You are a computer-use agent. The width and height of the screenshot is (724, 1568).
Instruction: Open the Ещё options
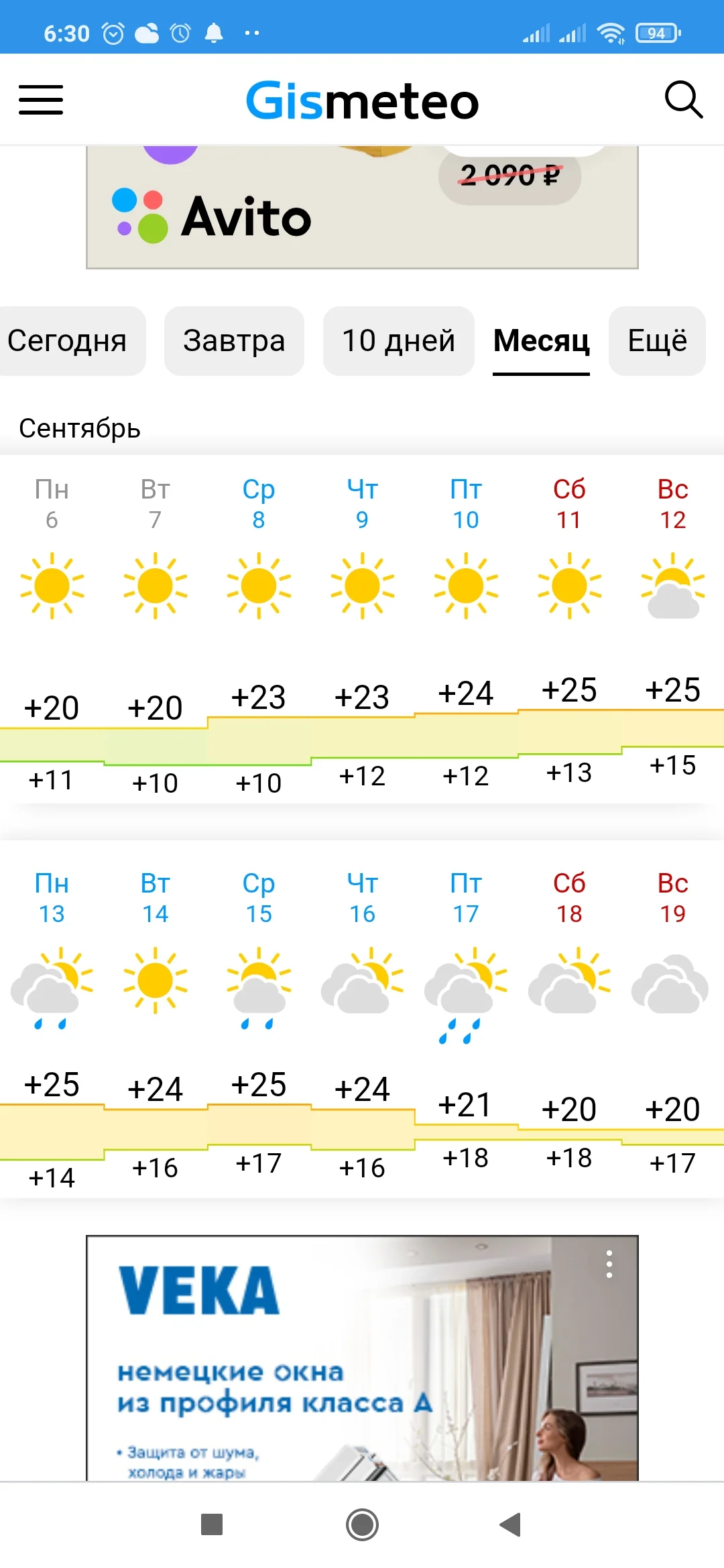click(x=656, y=341)
